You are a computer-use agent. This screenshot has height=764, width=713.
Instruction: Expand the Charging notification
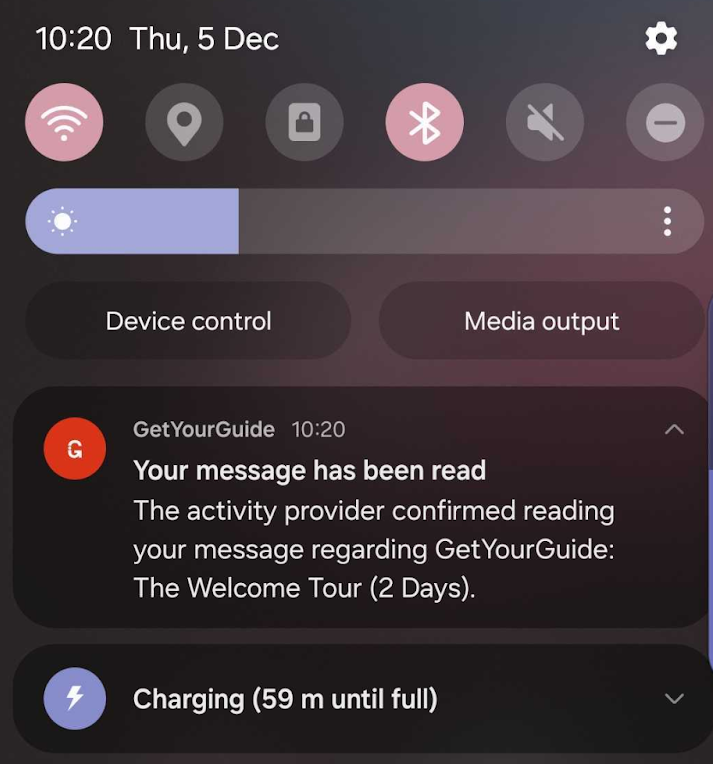click(674, 698)
